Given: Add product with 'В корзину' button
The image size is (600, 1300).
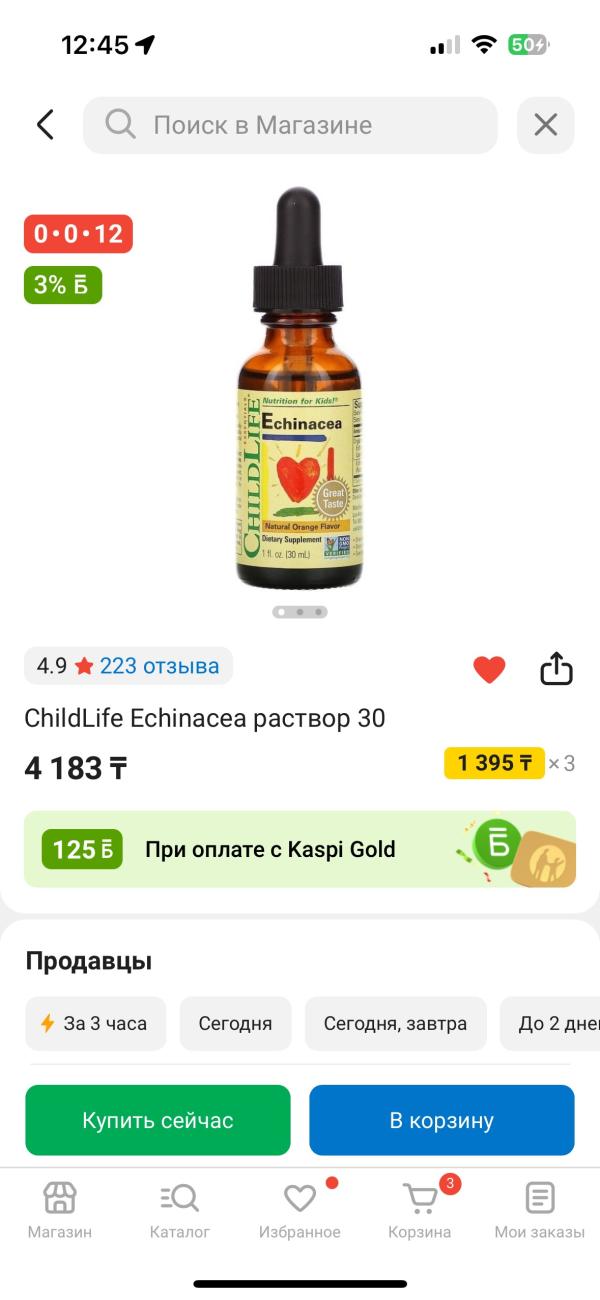Looking at the screenshot, I should pyautogui.click(x=441, y=1120).
